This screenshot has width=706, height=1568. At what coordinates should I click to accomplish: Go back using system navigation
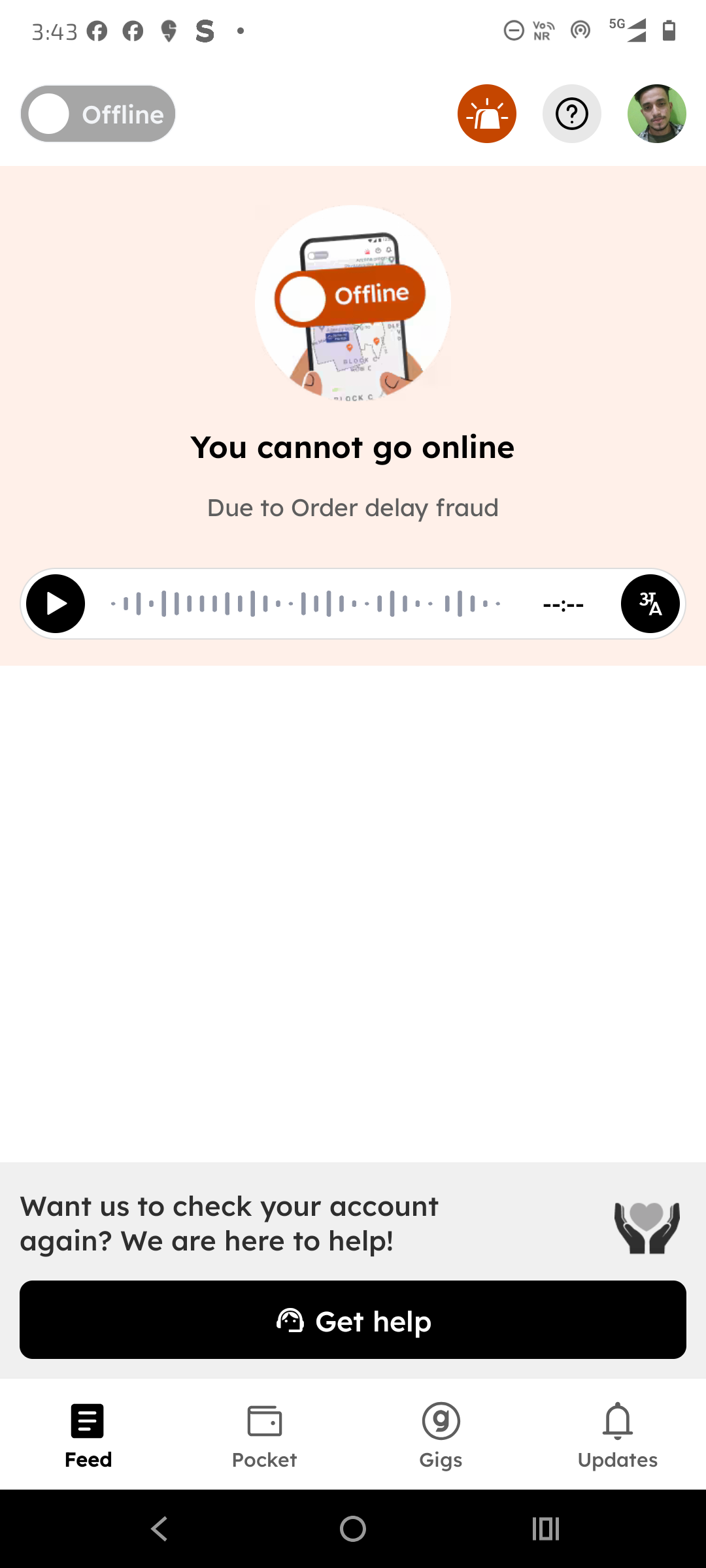click(x=160, y=1529)
